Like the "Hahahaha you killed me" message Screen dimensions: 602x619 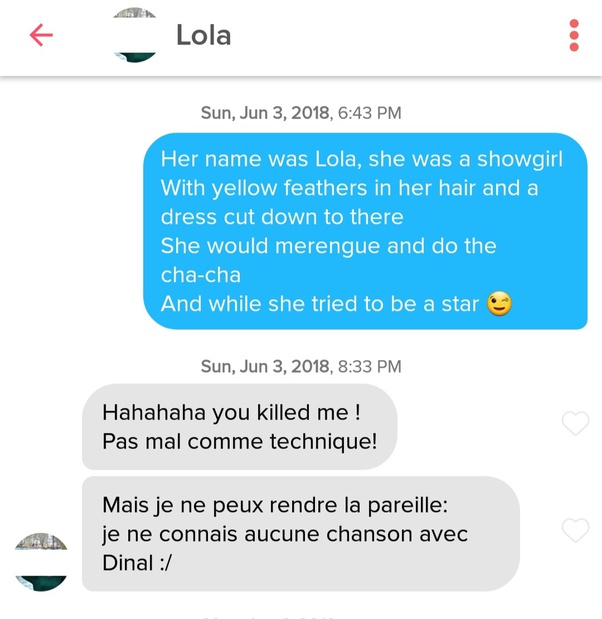(575, 424)
